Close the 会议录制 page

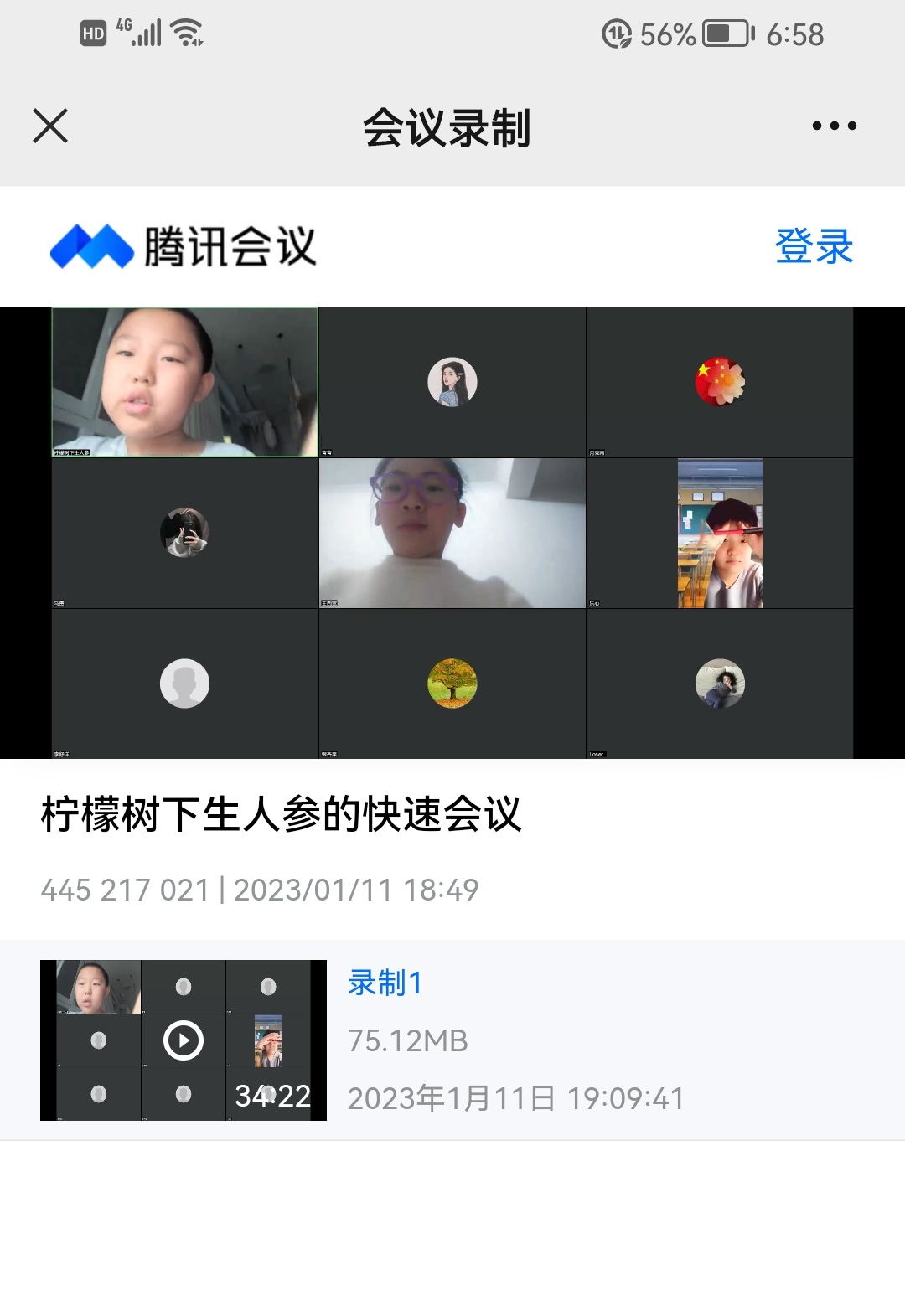click(x=50, y=126)
